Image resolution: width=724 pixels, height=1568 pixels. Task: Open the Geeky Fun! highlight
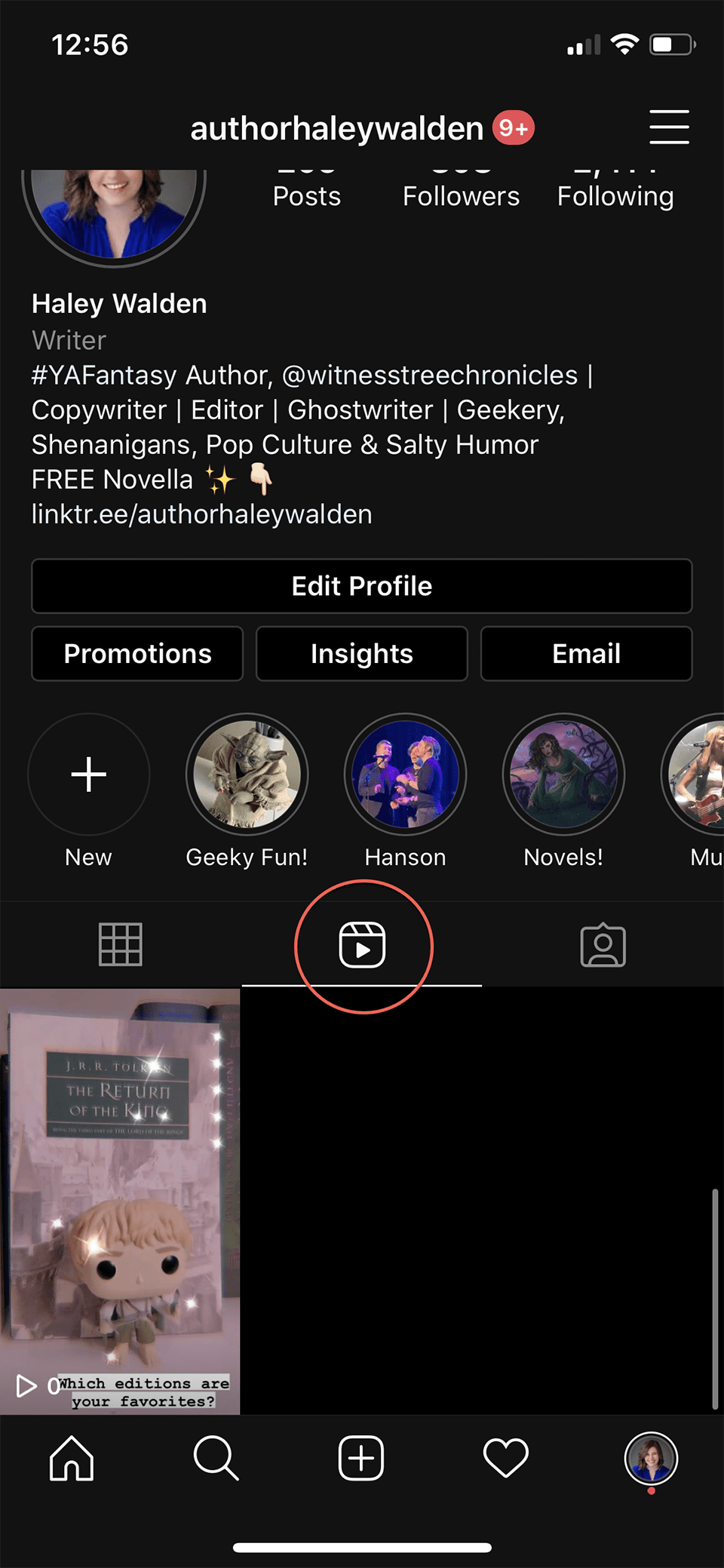coord(247,775)
